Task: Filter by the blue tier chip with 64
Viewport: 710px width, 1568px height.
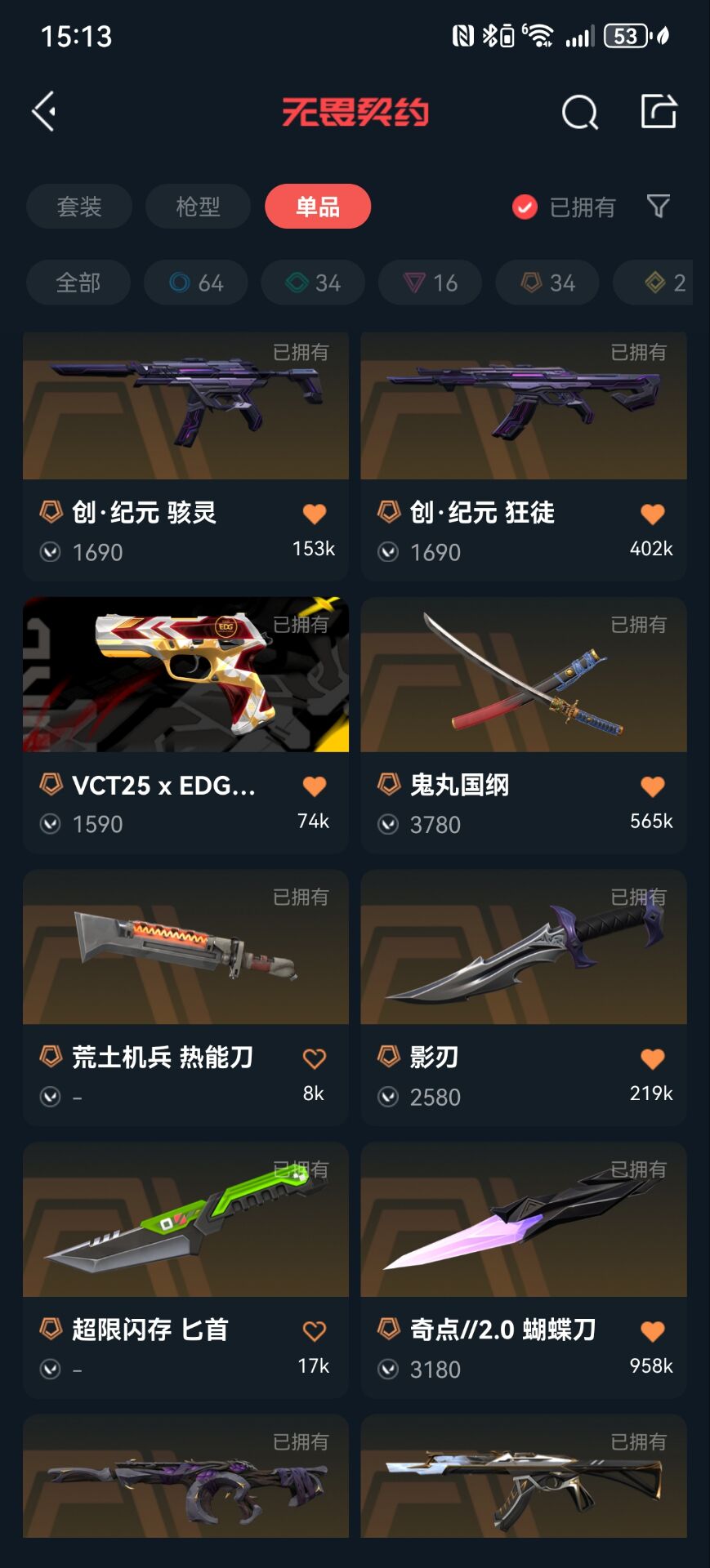Action: click(x=196, y=283)
